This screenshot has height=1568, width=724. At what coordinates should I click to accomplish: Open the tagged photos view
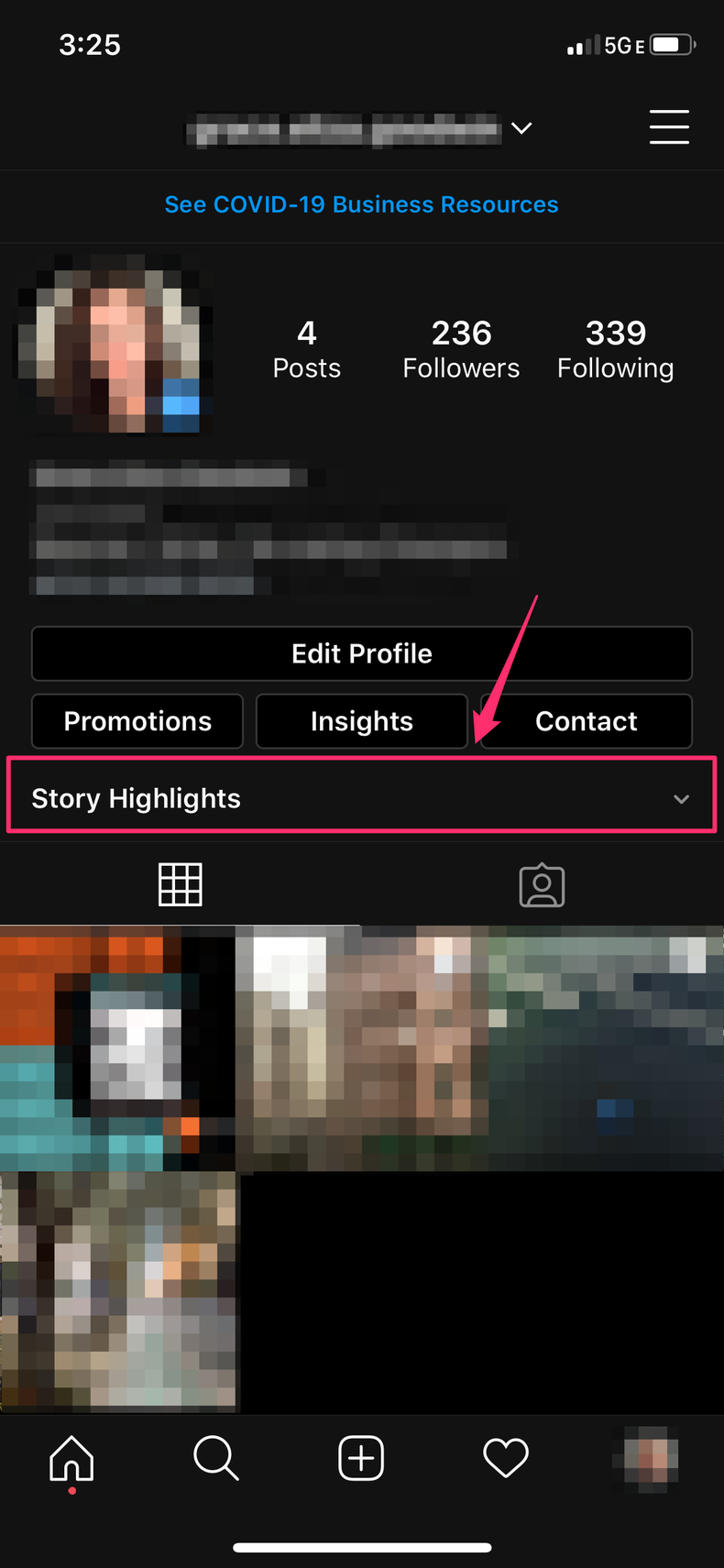(x=542, y=883)
